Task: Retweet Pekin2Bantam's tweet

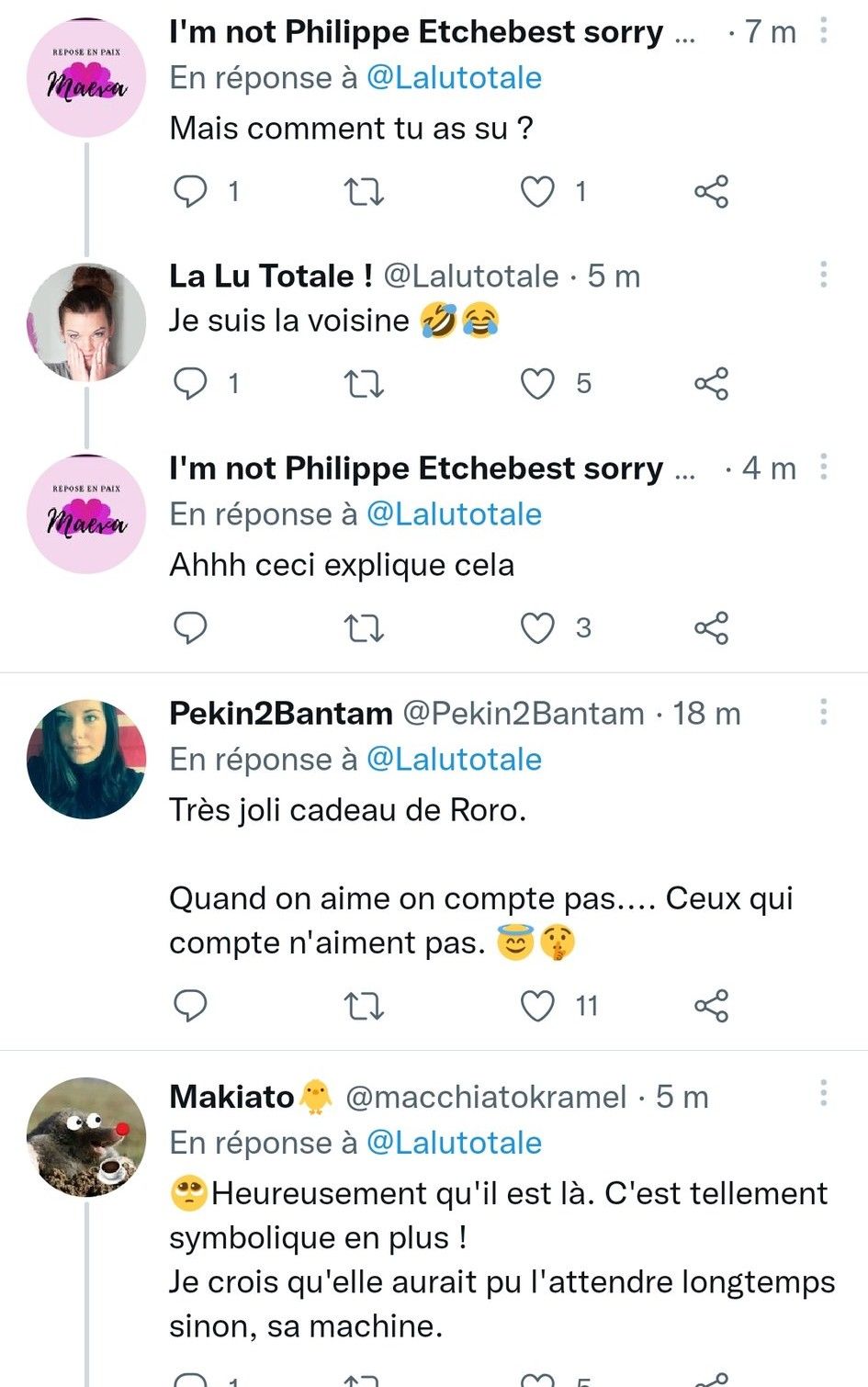Action: 363,1006
